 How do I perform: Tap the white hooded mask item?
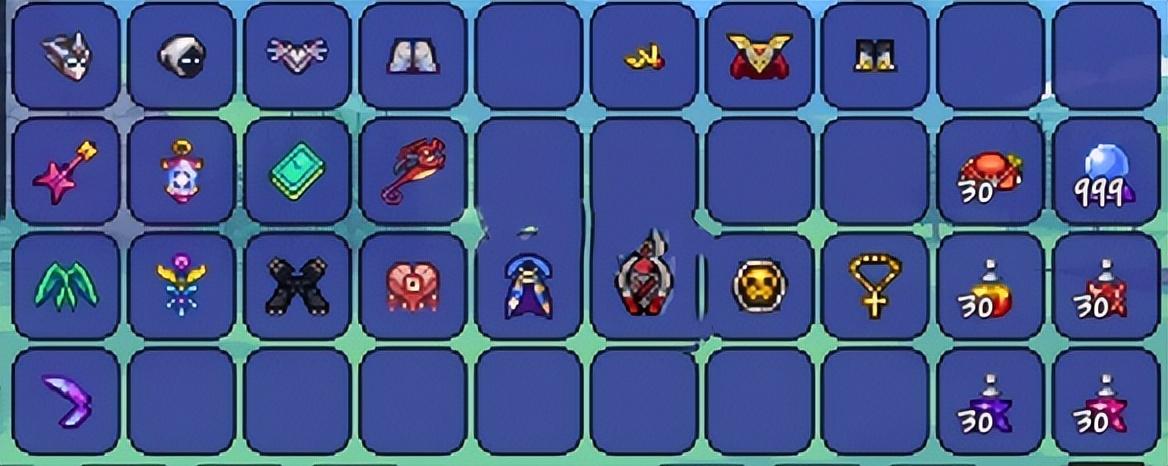point(182,55)
